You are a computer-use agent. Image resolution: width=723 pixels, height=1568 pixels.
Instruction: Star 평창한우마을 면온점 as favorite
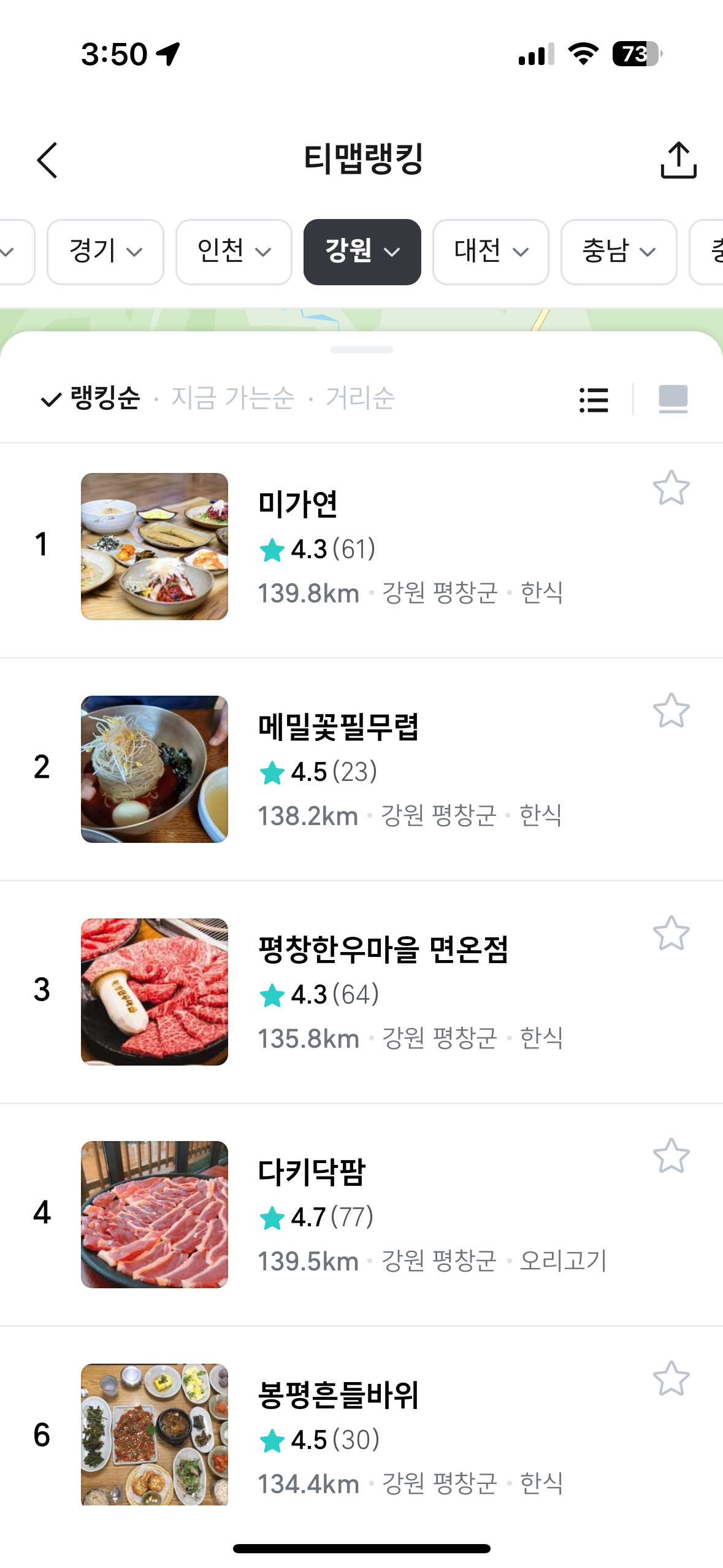[671, 934]
